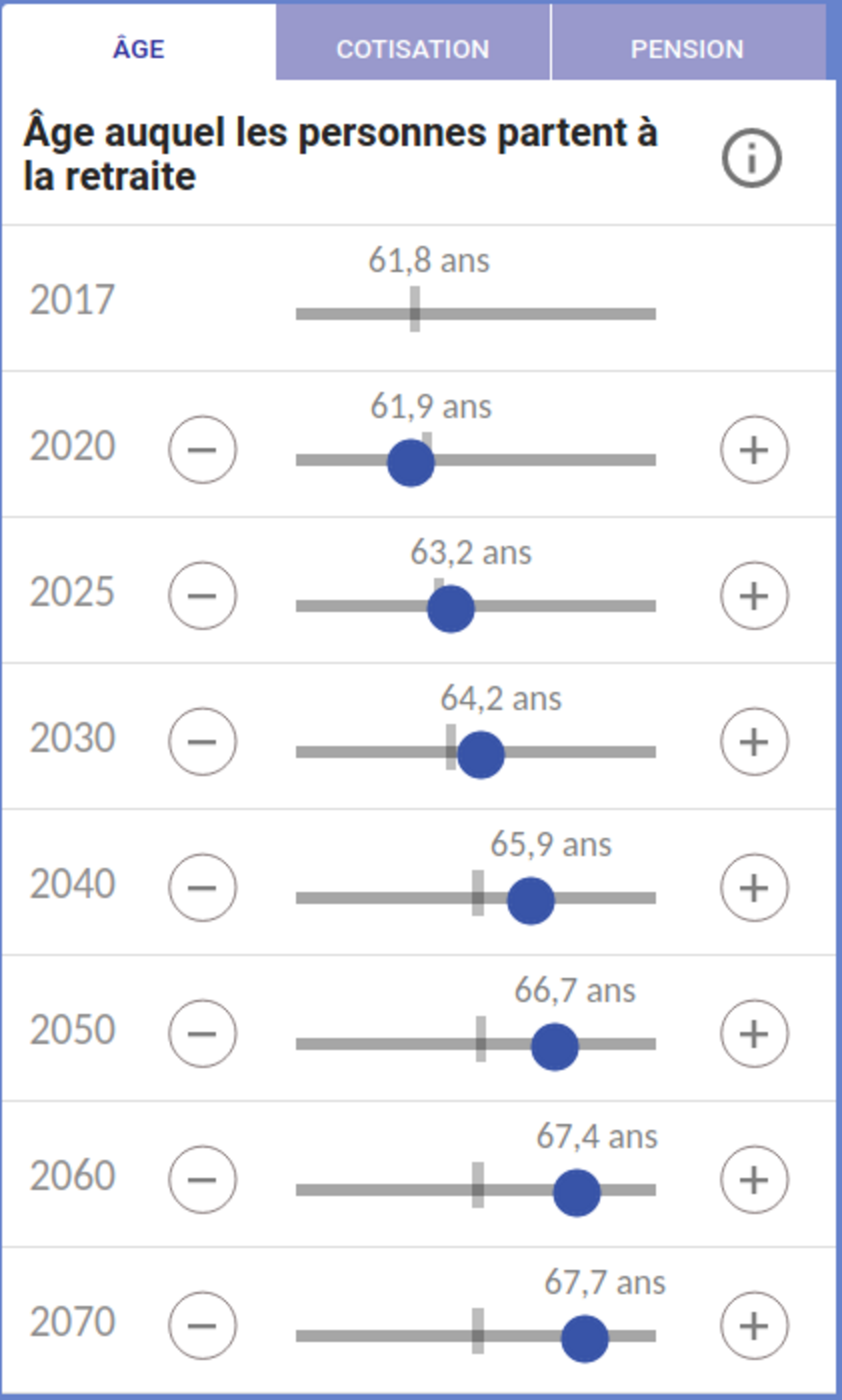
Task: Select the ÂGE tab
Action: pos(139,49)
